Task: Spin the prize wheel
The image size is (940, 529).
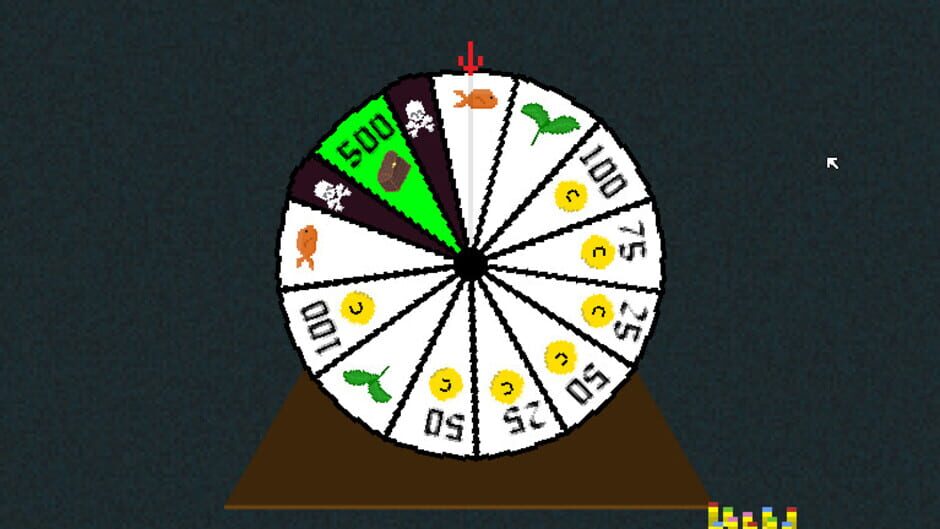Action: point(469,265)
